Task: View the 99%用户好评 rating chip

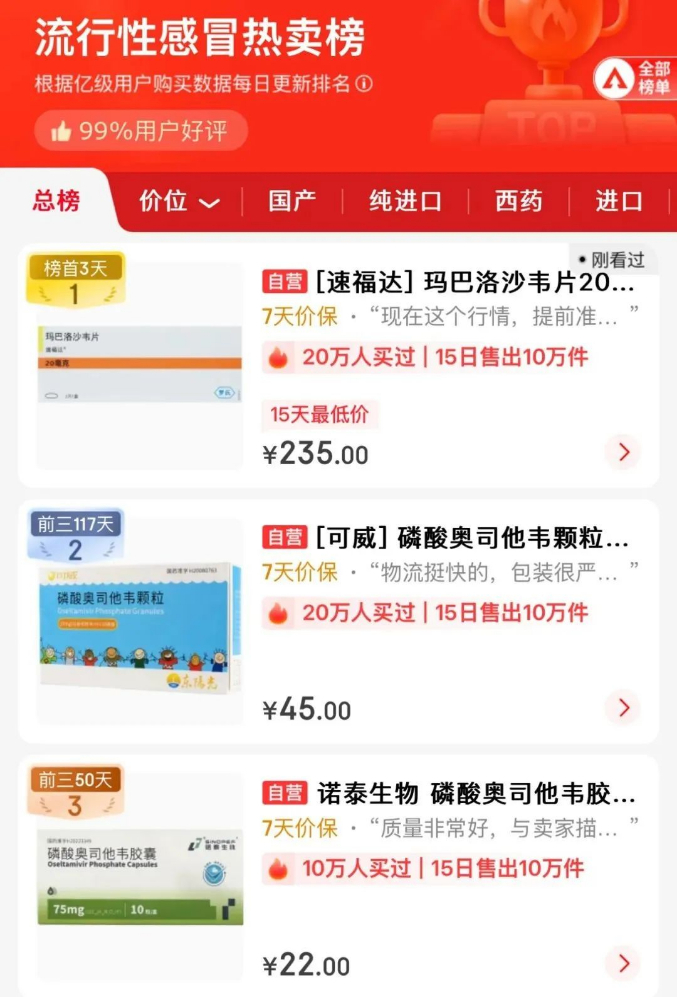Action: click(141, 131)
